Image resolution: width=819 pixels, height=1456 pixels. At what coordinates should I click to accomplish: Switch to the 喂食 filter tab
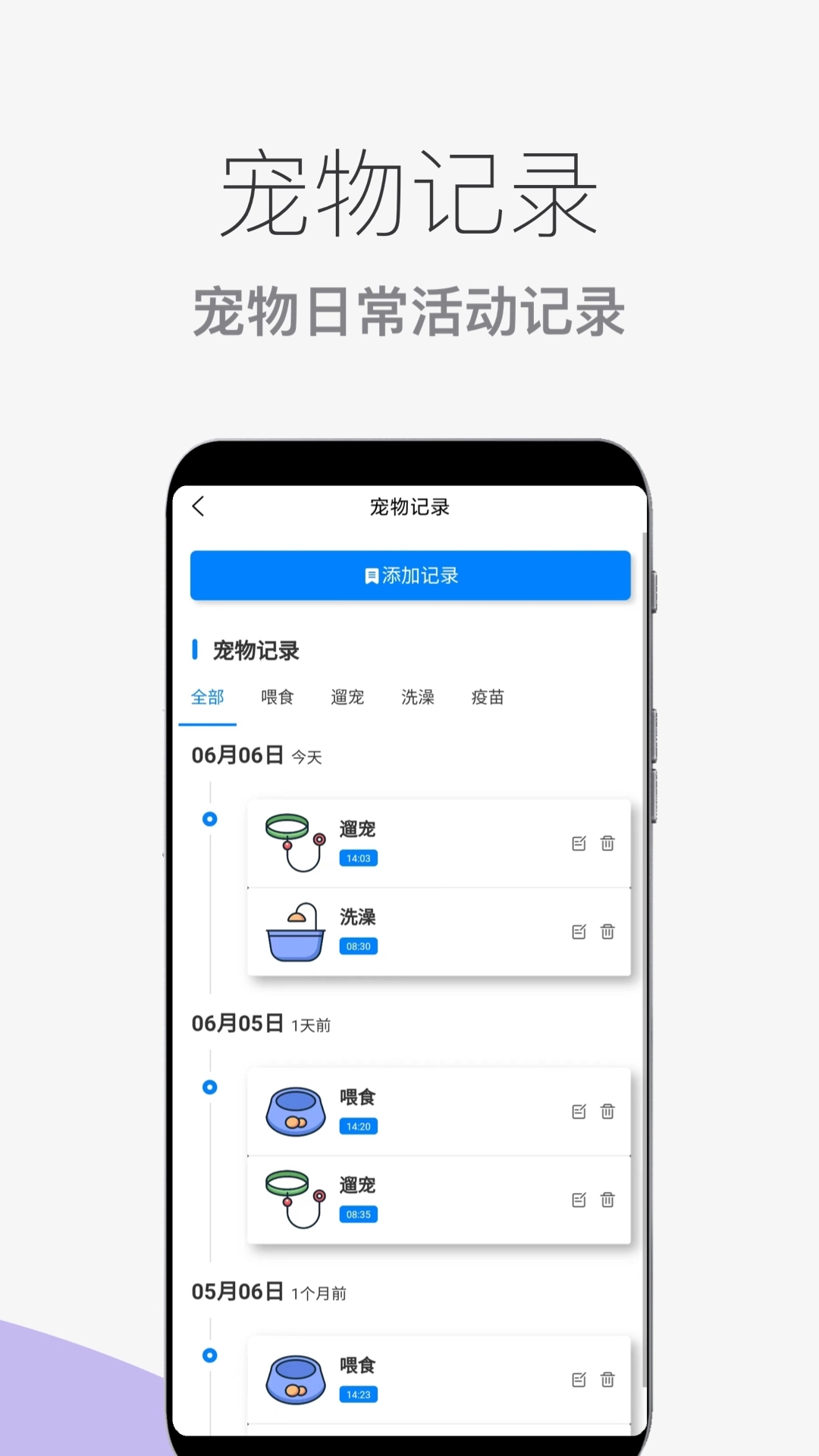coord(278,697)
